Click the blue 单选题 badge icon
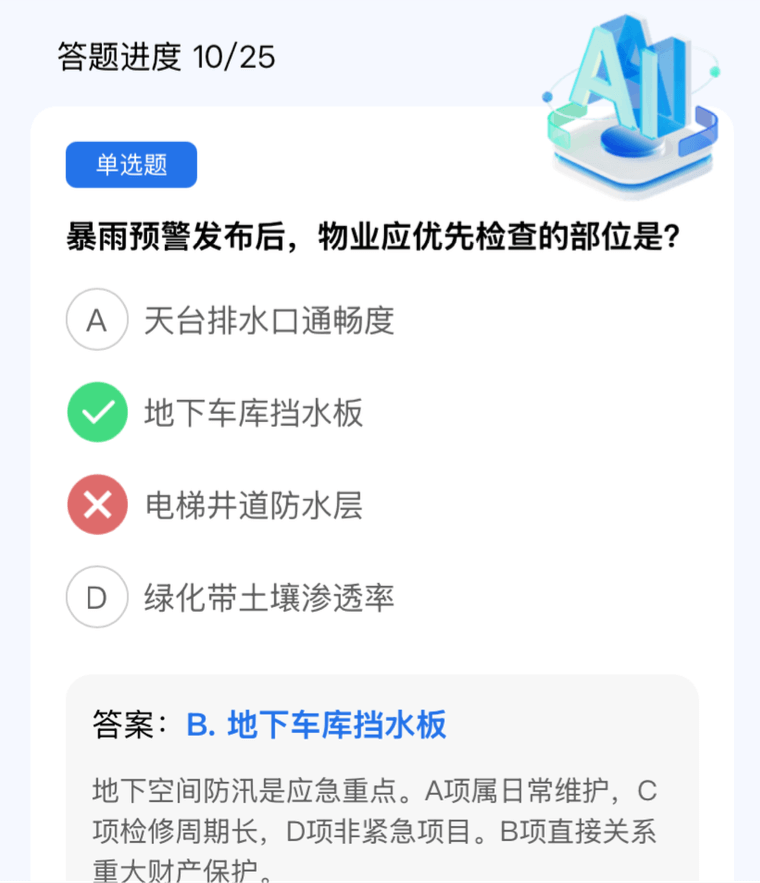 (131, 164)
